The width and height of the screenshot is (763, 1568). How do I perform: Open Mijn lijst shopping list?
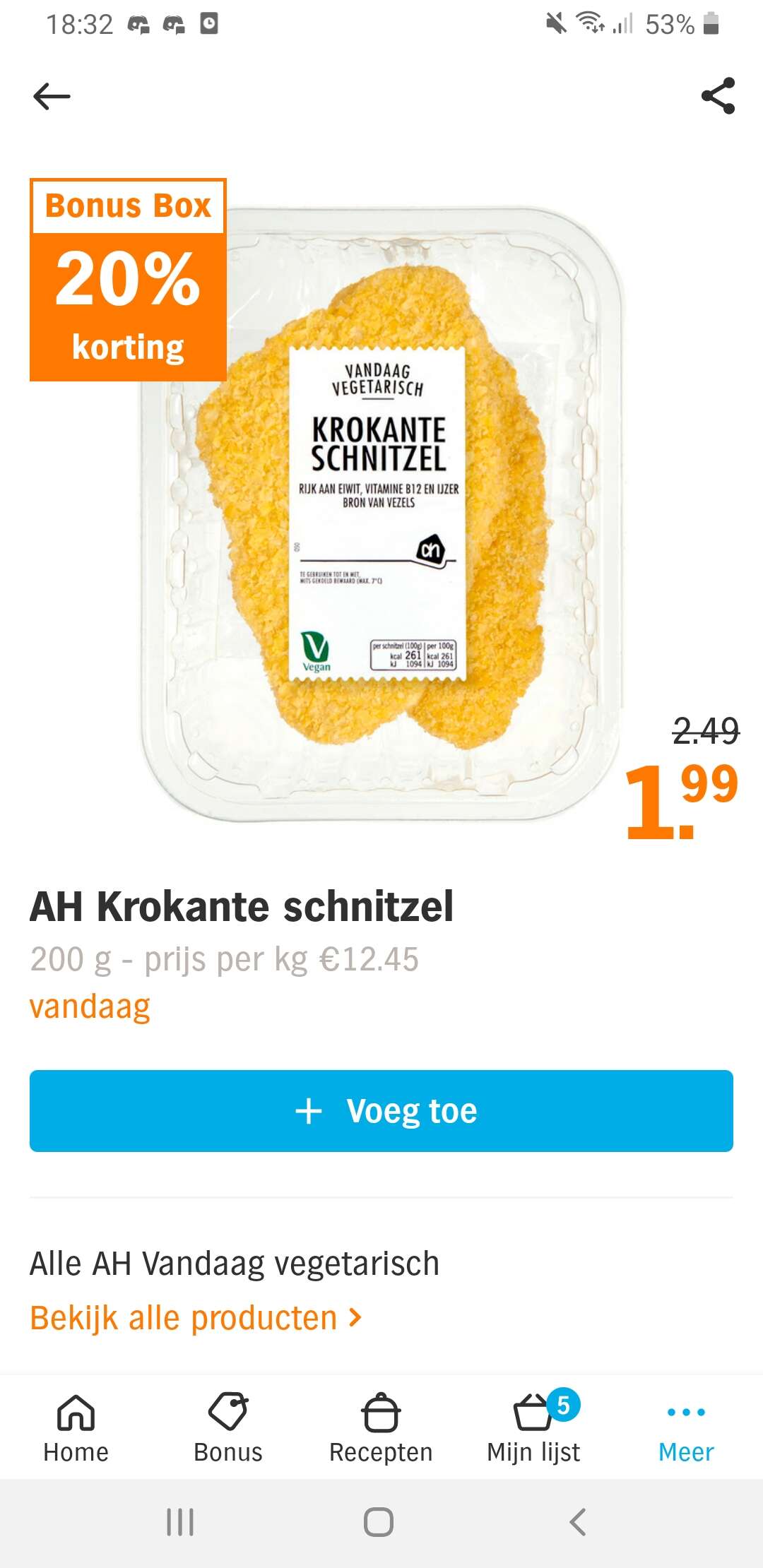point(534,1427)
